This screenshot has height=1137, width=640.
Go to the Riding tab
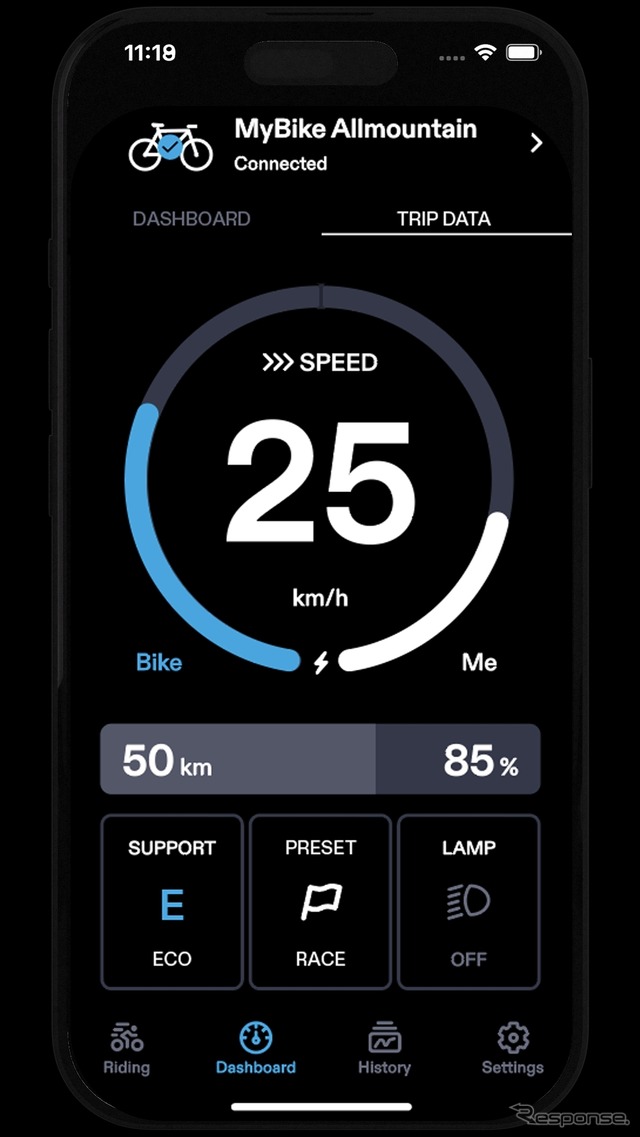click(x=127, y=1049)
